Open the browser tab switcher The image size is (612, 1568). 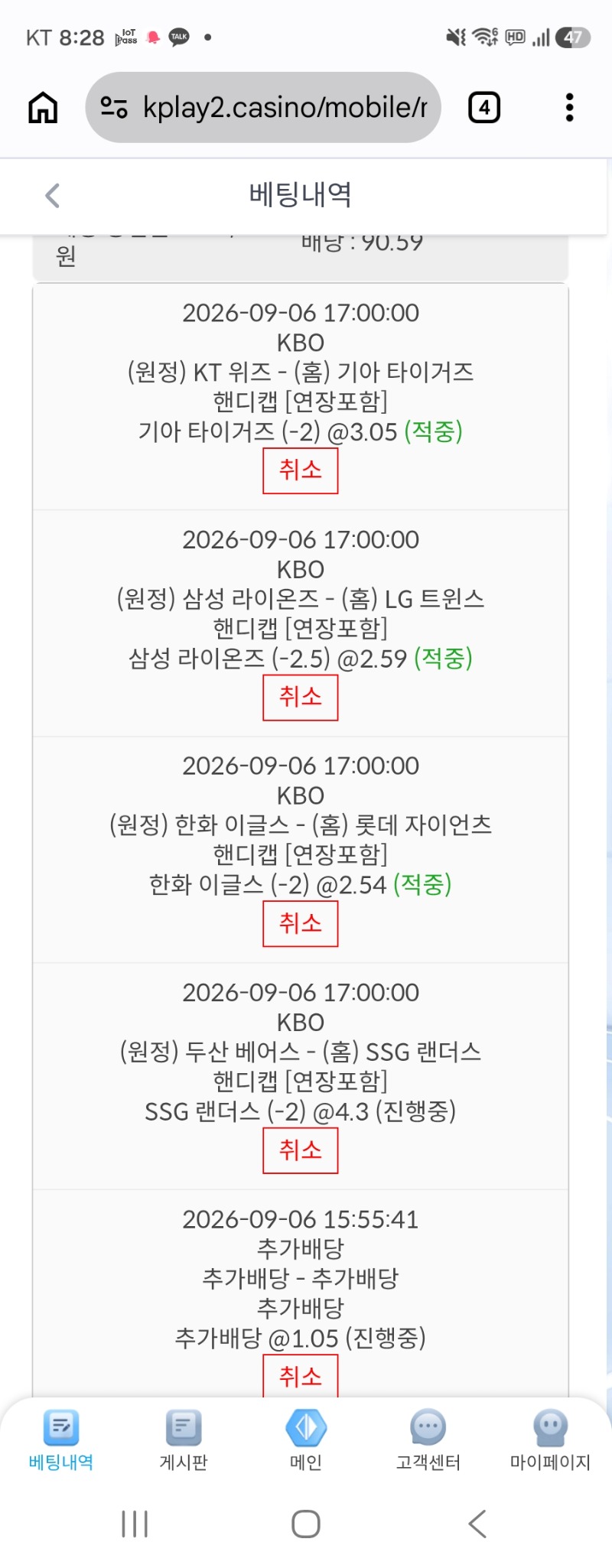point(484,107)
